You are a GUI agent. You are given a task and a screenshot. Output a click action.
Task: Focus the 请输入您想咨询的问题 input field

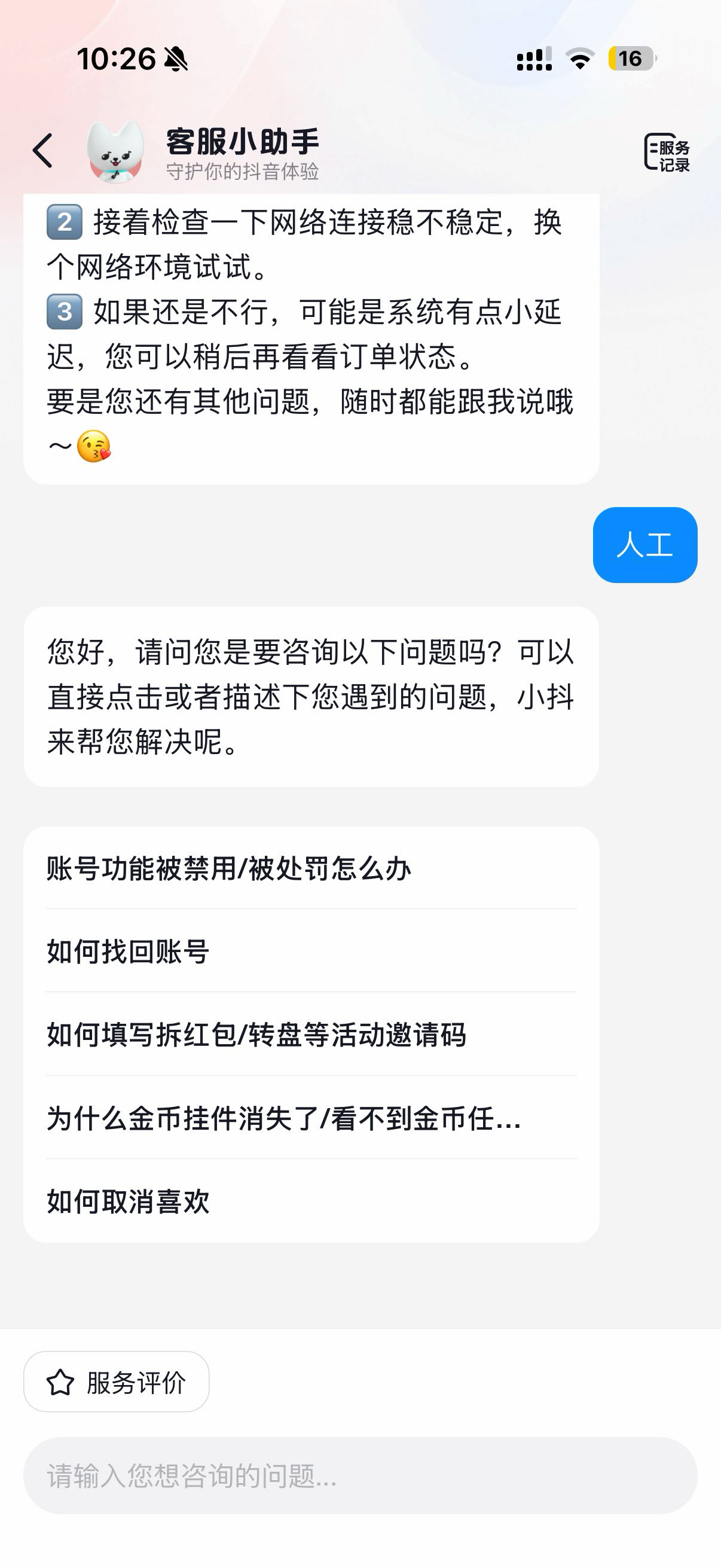tap(359, 1475)
